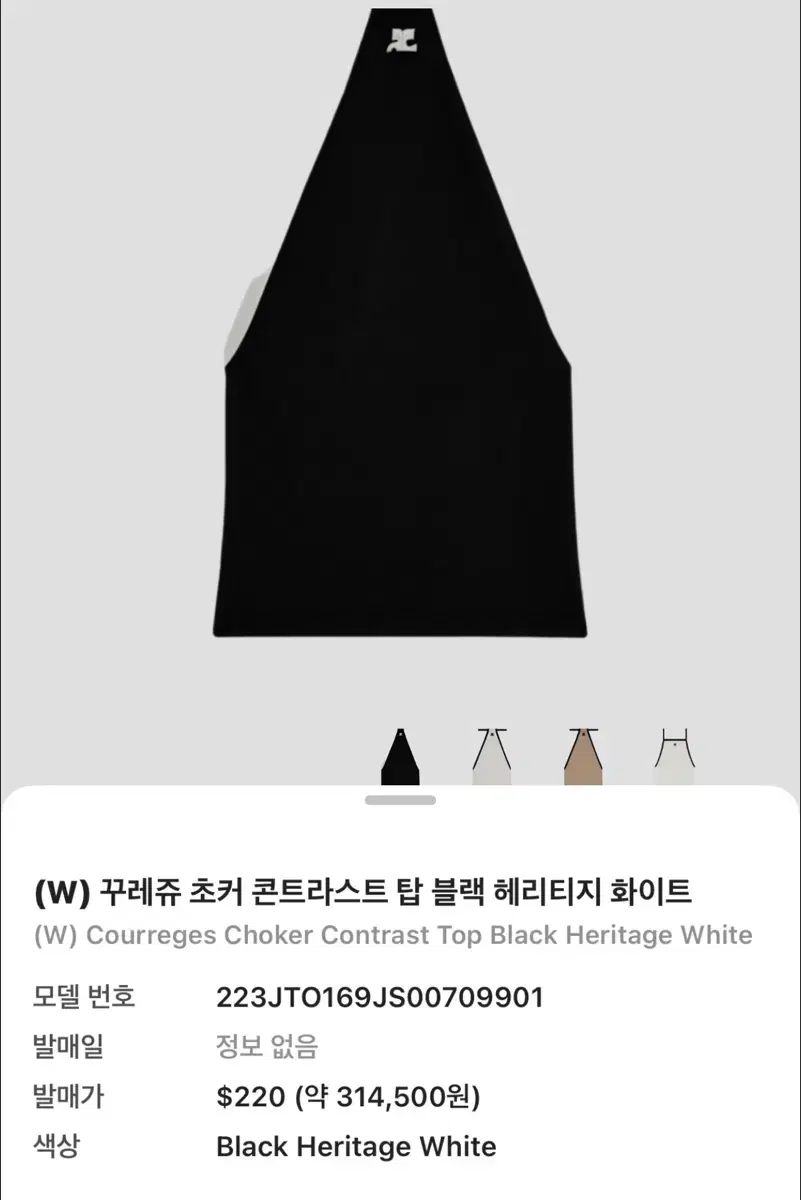This screenshot has width=801, height=1200.
Task: Select the beige top thumbnail
Action: pos(582,756)
